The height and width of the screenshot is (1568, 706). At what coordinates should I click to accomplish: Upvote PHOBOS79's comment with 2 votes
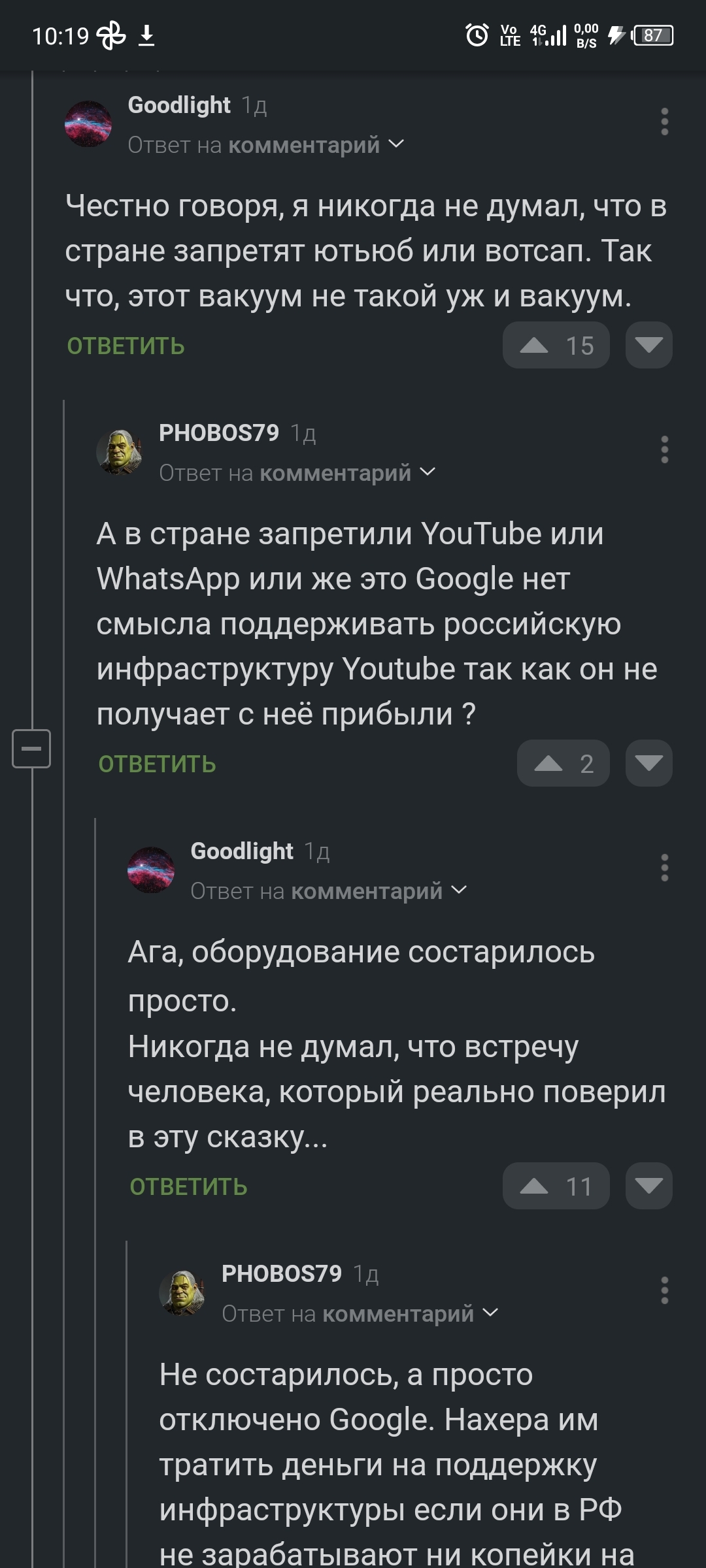[549, 764]
